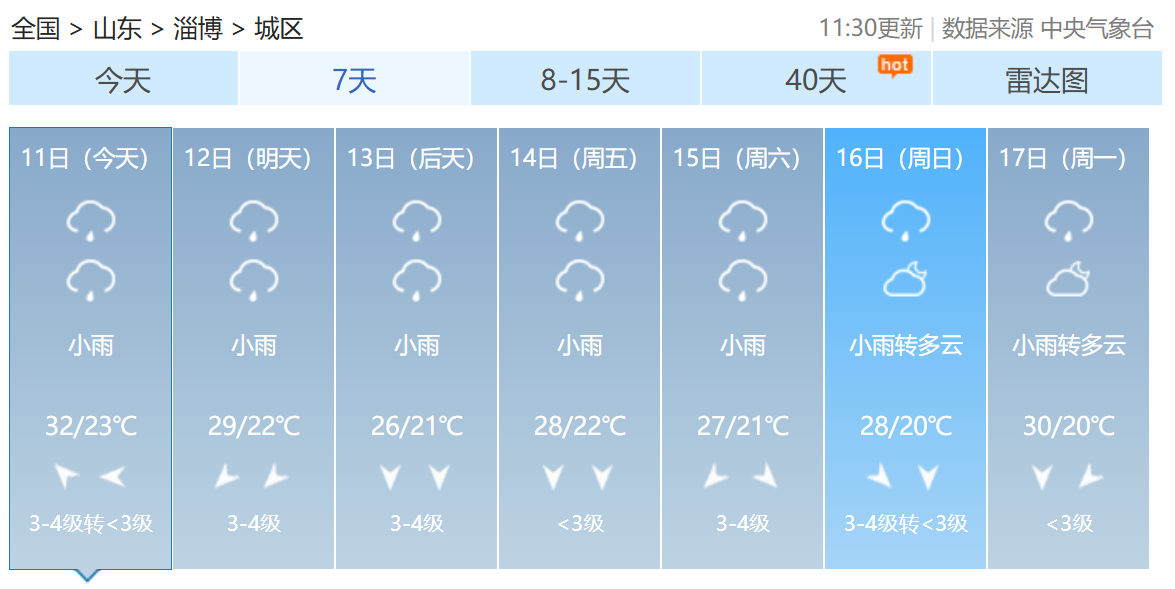Select the 7天 forecast tab
Image resolution: width=1175 pixels, height=589 pixels.
coord(354,79)
